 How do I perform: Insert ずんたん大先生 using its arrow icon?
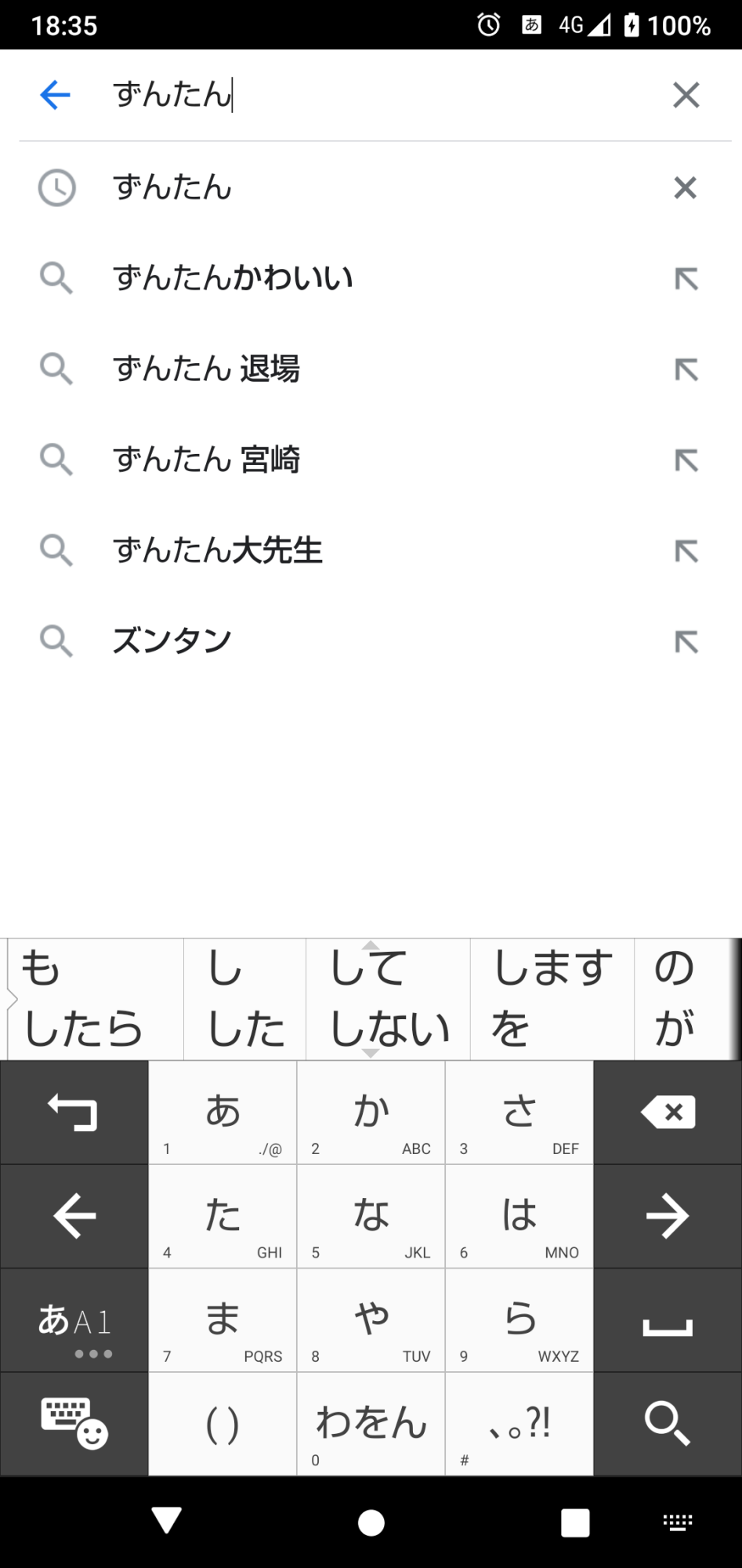pos(686,550)
